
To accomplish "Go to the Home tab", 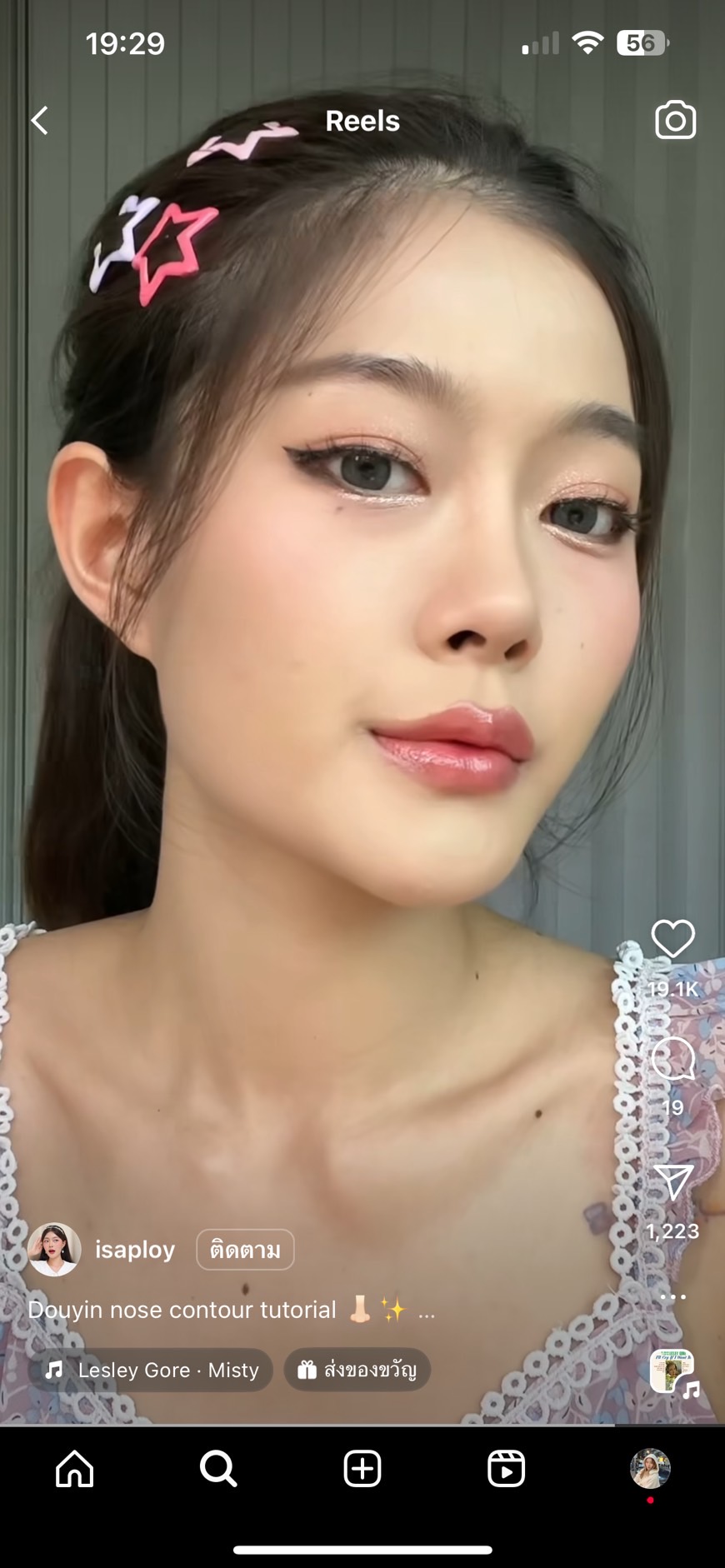I will [x=74, y=1468].
